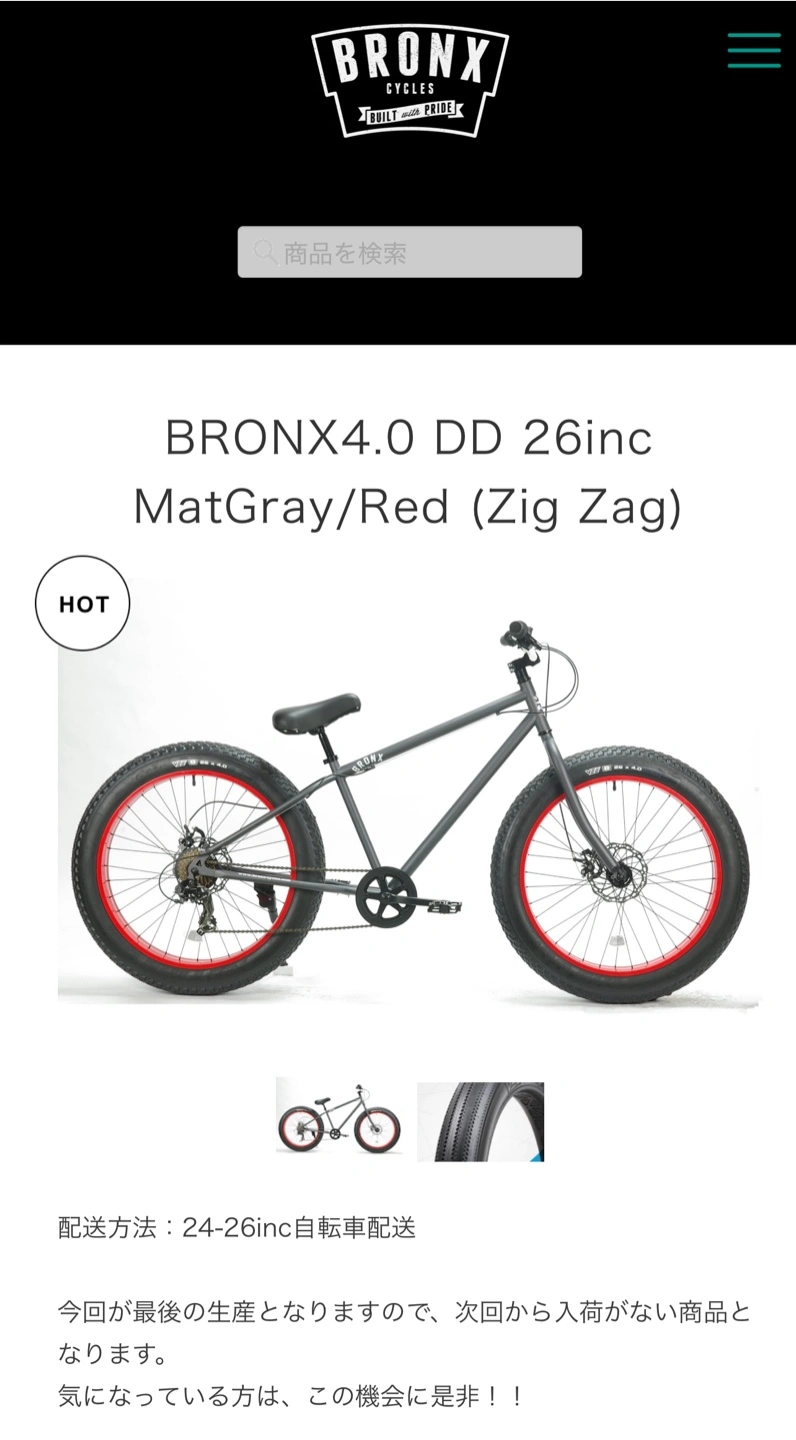Tap the product search field
The width and height of the screenshot is (796, 1440).
coord(409,252)
